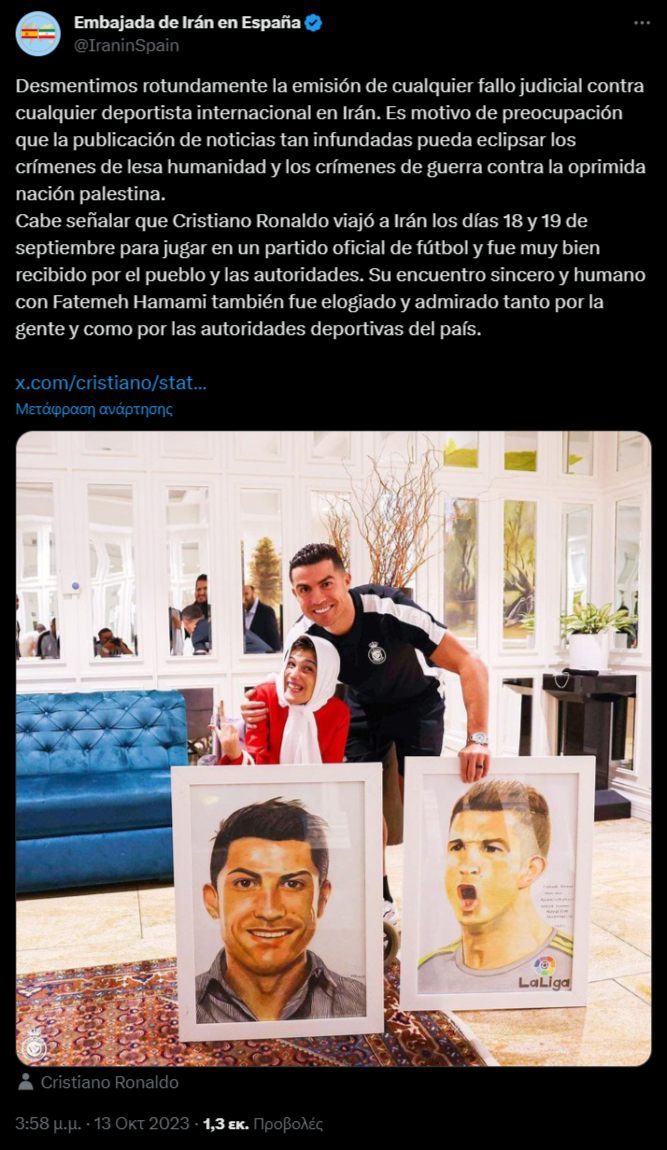
Task: Open the post's overflow menu
Action: click(x=641, y=23)
